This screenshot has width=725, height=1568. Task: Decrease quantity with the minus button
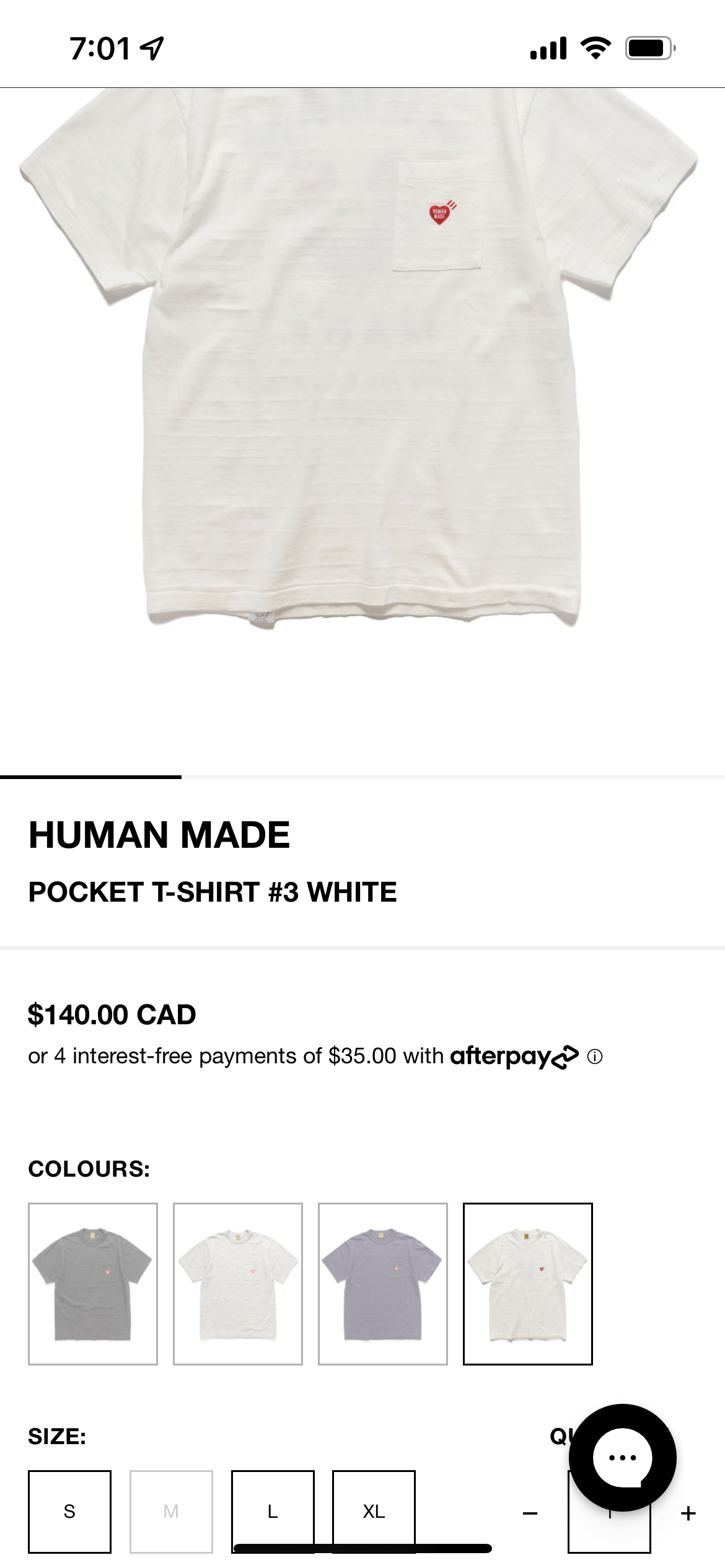[530, 1514]
